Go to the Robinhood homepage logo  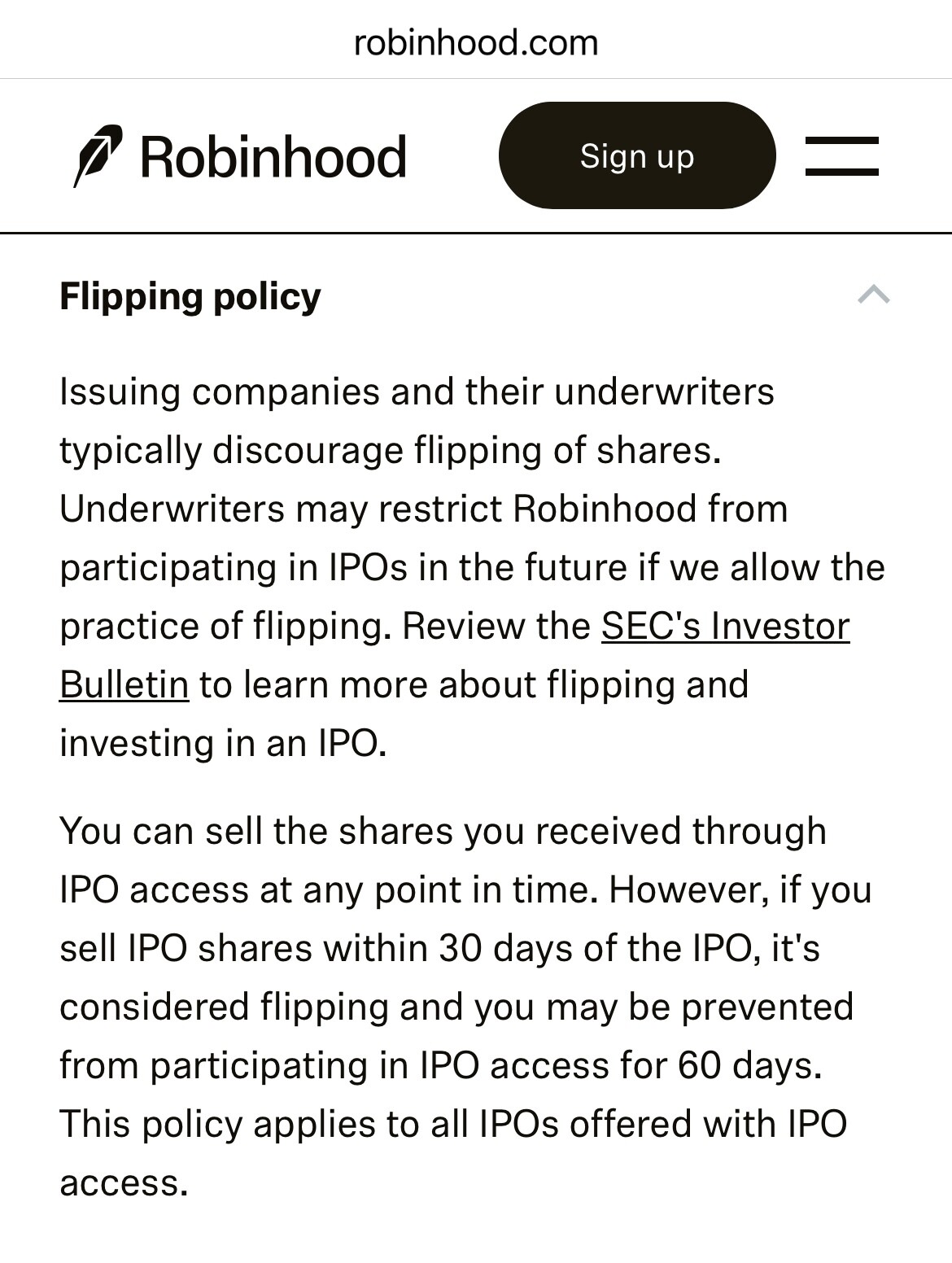241,156
